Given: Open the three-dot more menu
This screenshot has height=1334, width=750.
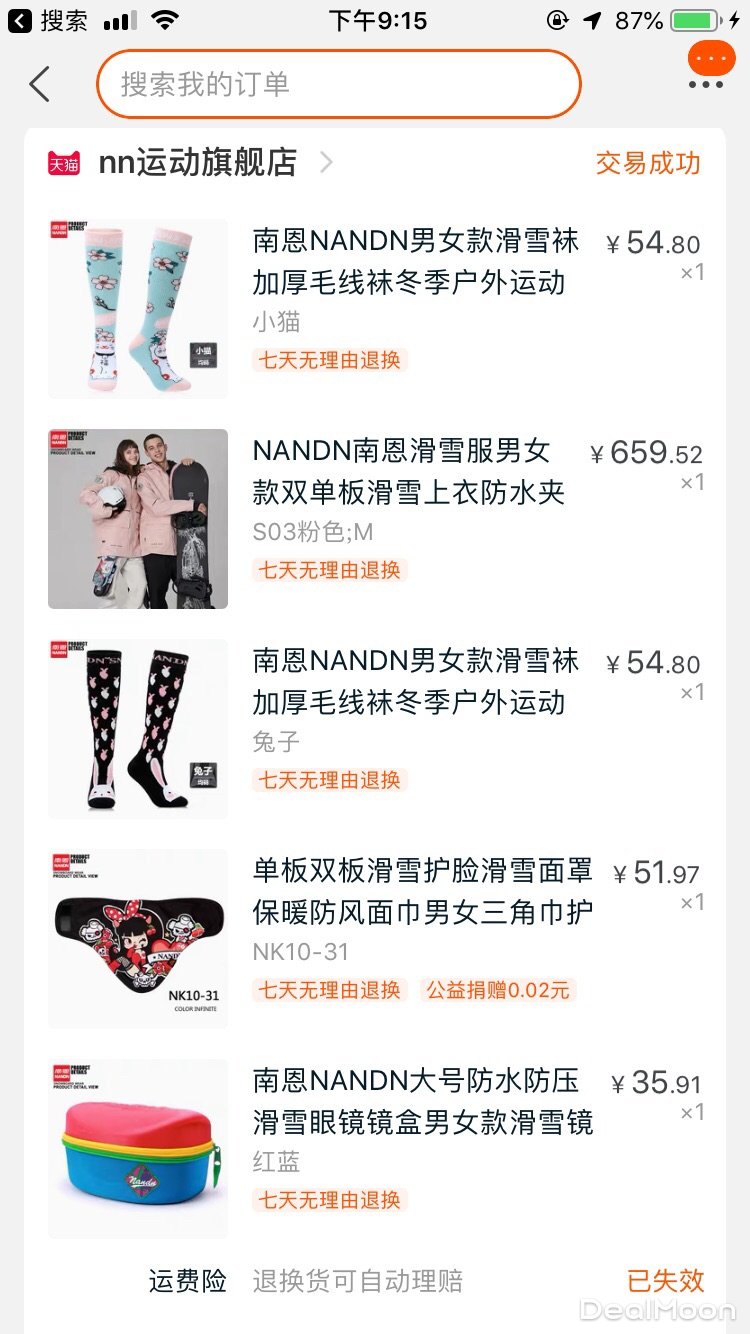Looking at the screenshot, I should (706, 84).
